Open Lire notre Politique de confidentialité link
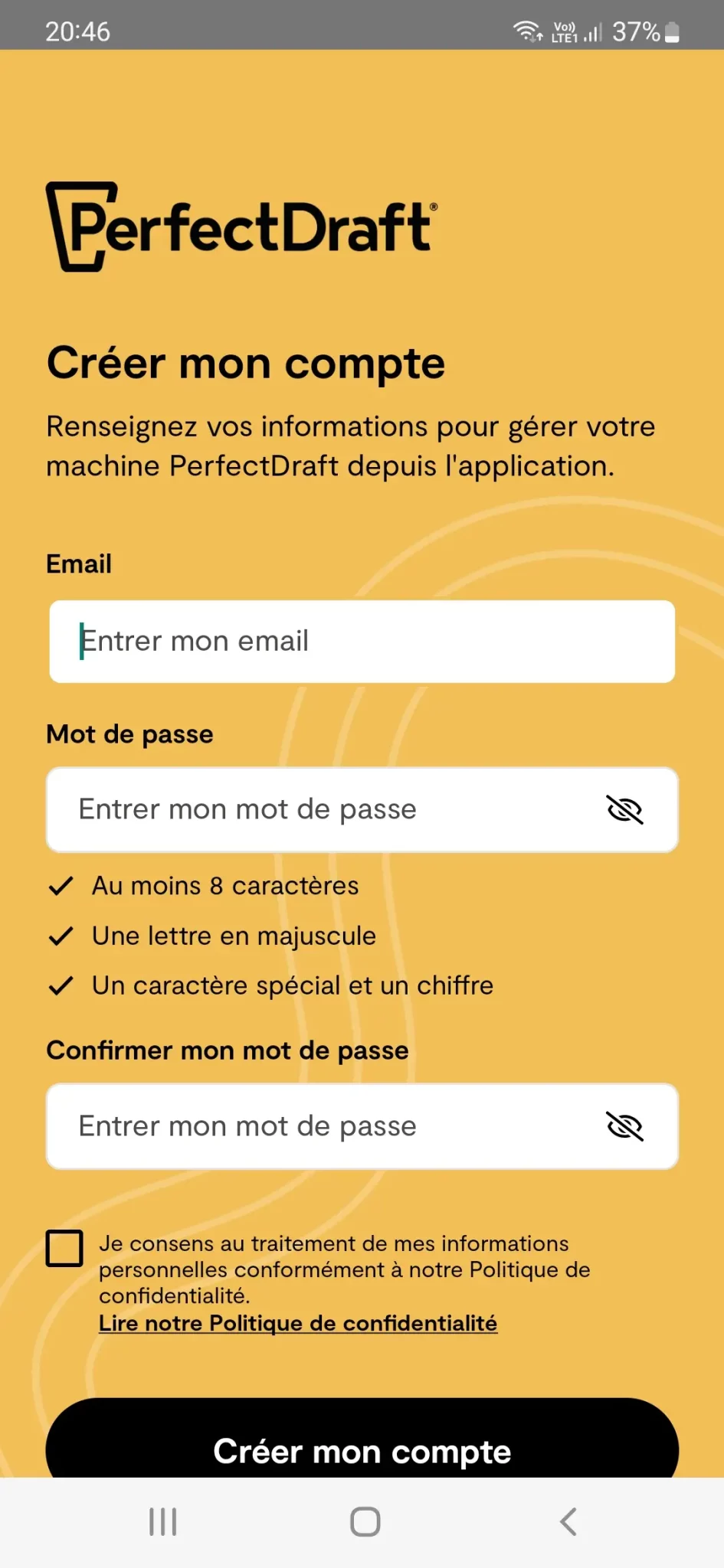The width and height of the screenshot is (724, 1568). (x=298, y=1323)
